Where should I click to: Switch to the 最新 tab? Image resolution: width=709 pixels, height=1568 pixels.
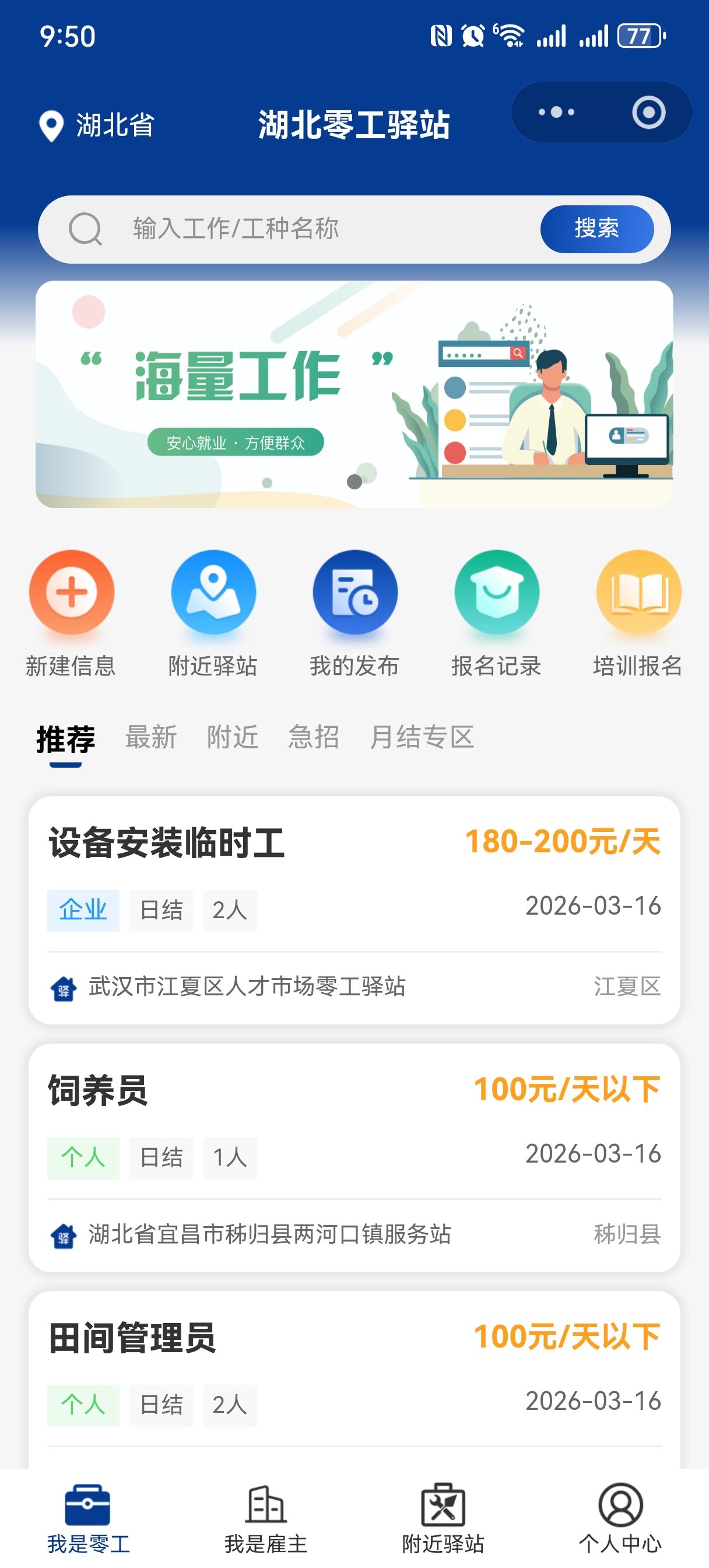click(151, 737)
